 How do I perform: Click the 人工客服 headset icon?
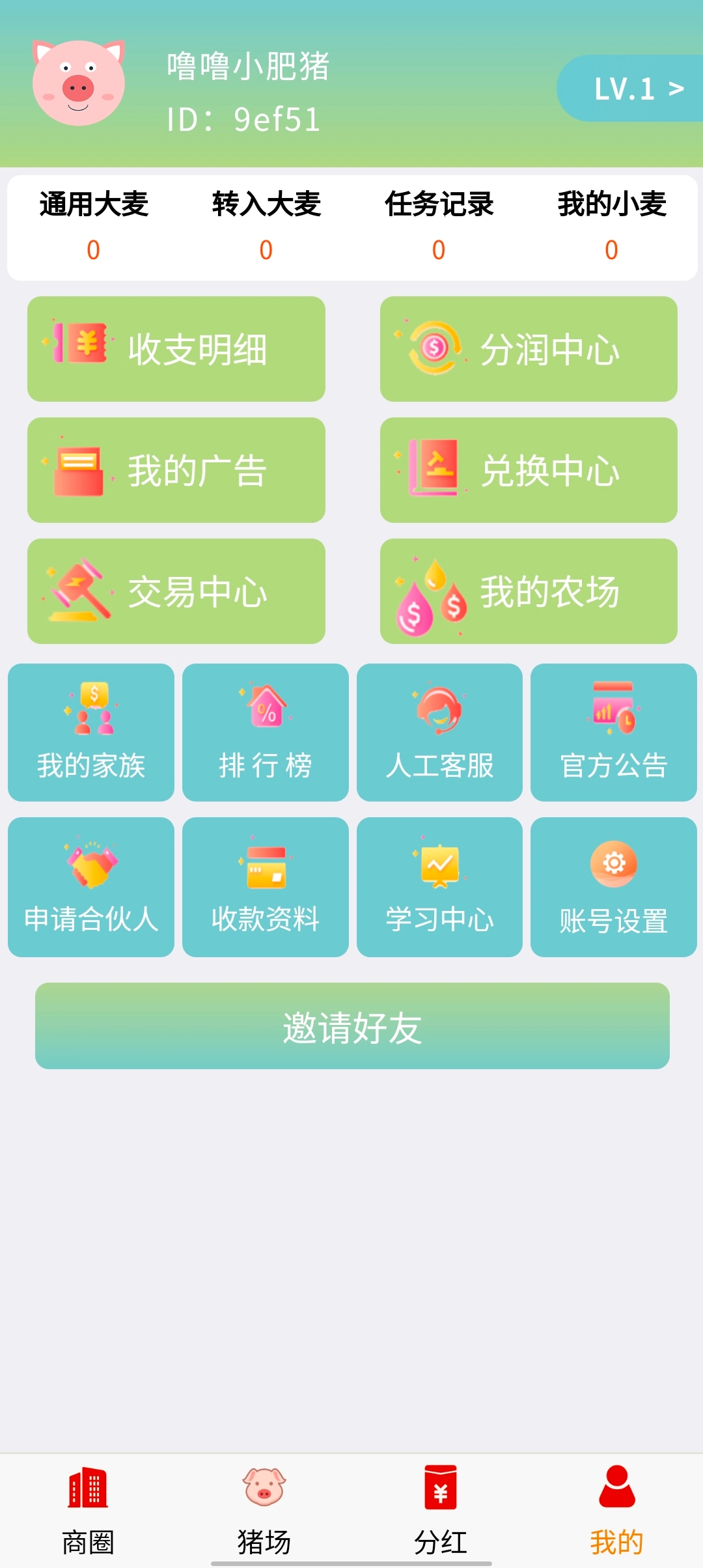pyautogui.click(x=439, y=710)
